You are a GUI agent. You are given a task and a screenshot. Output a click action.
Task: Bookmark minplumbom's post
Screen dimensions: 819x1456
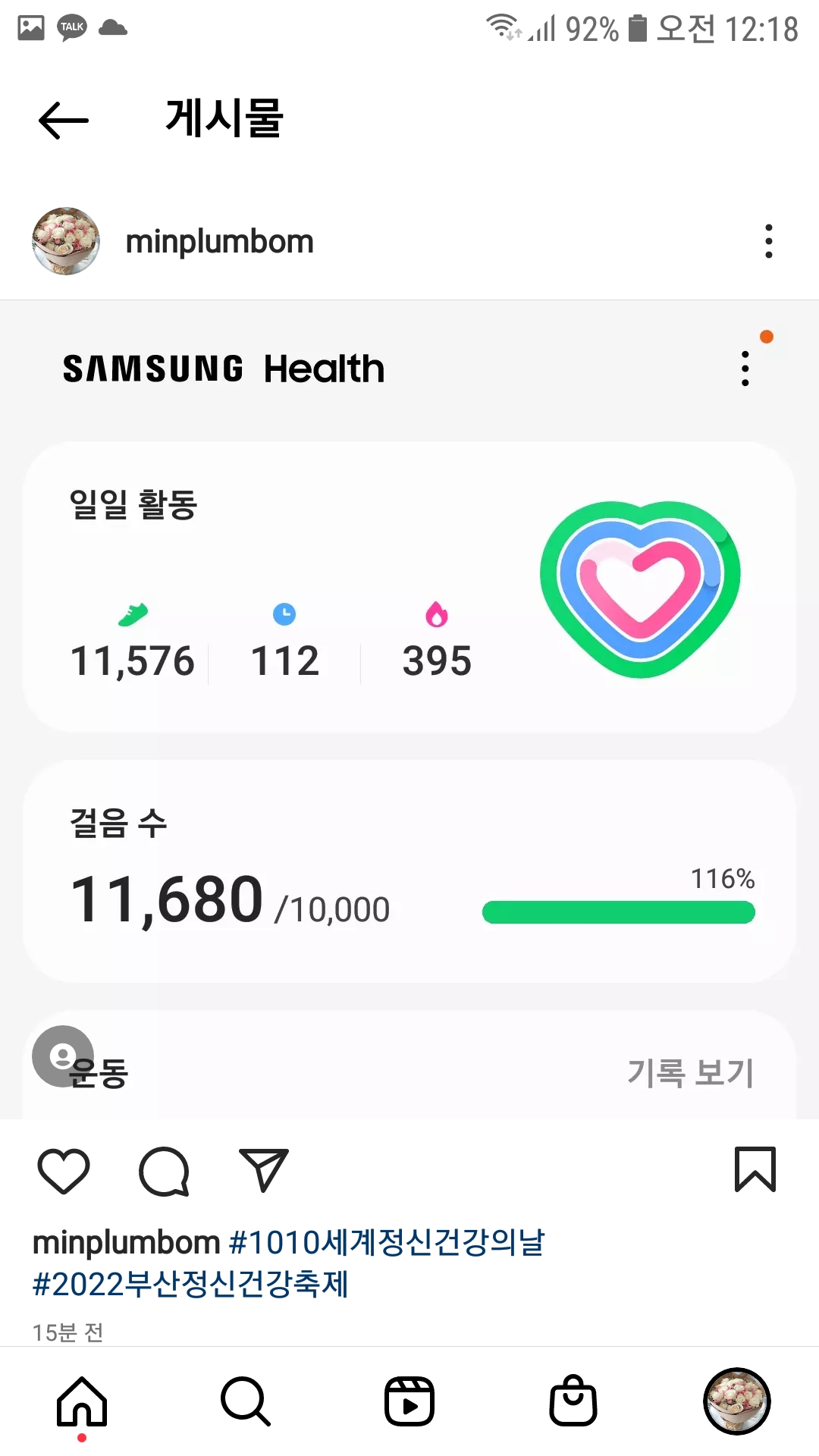755,1169
